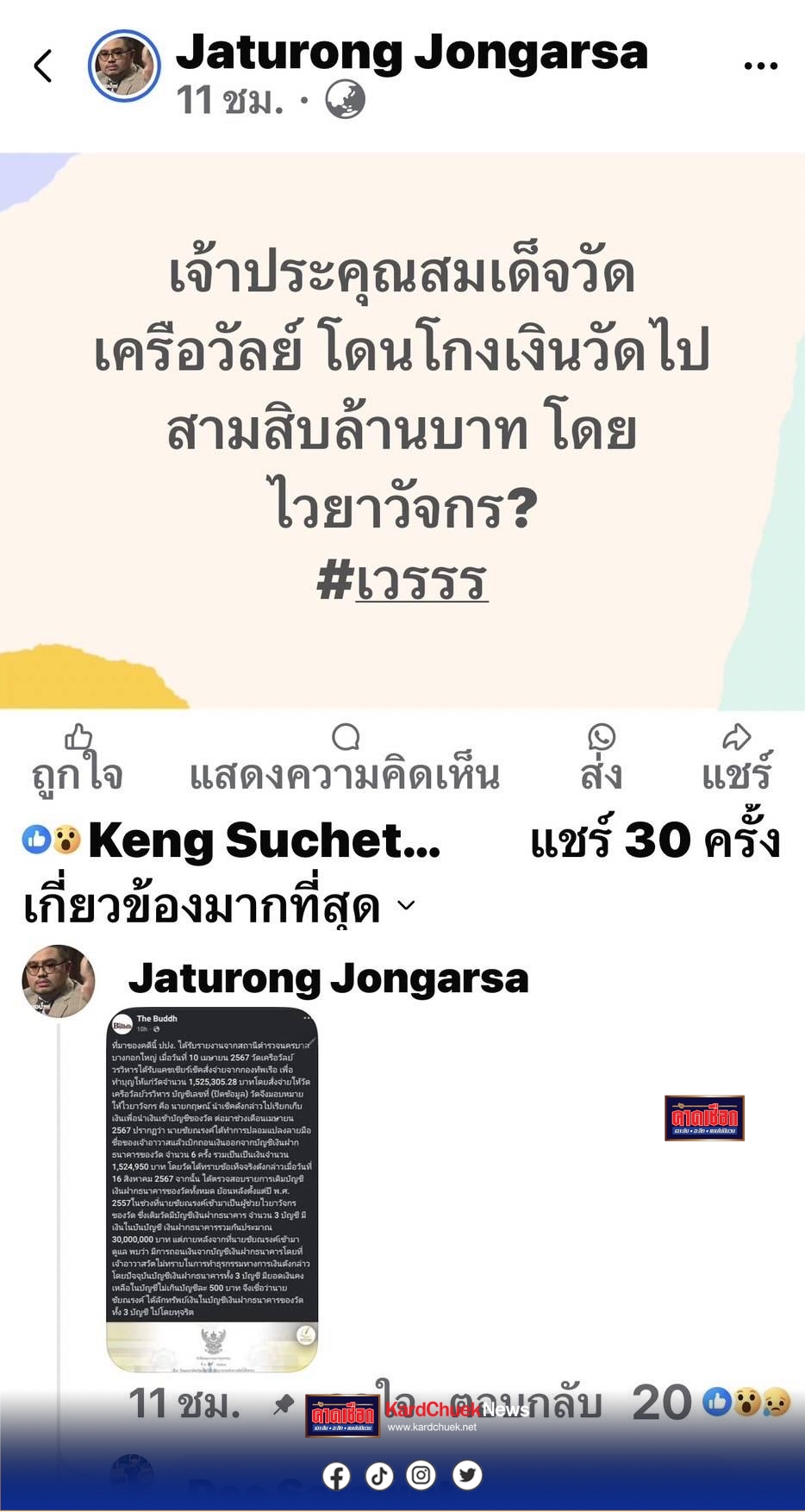Share the post with แชร์

(737, 759)
